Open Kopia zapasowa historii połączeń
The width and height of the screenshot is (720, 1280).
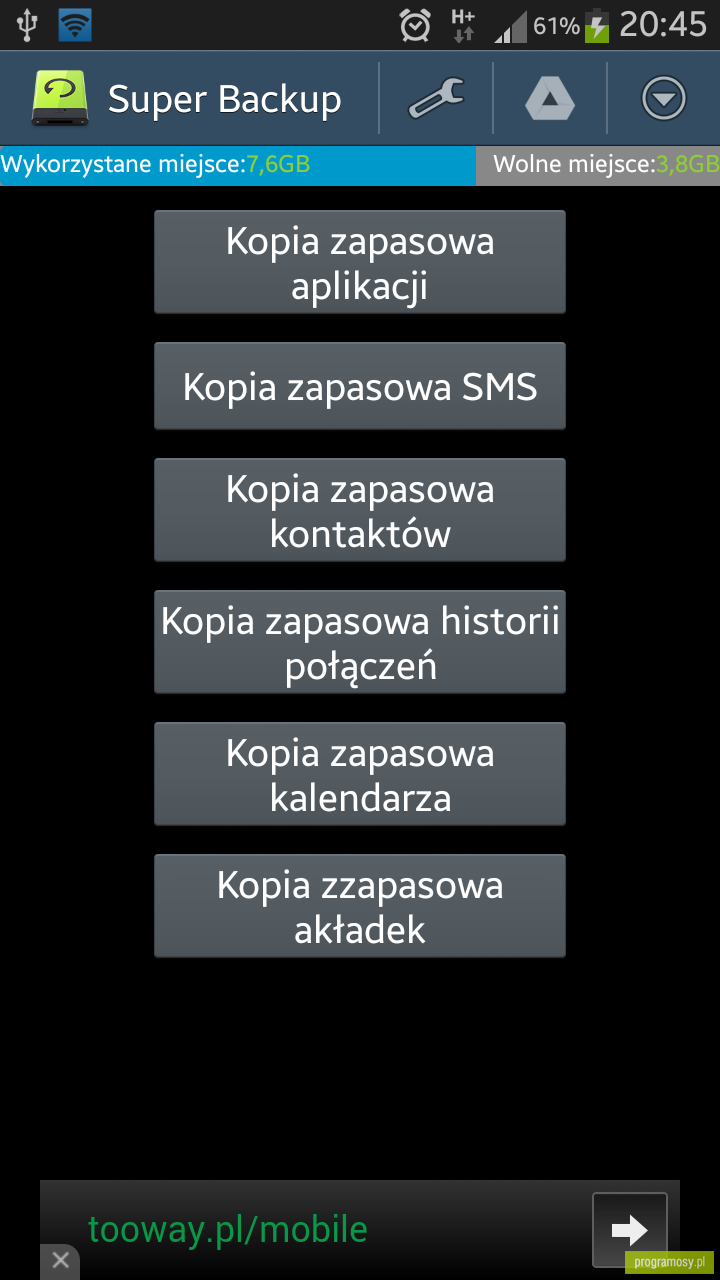[x=360, y=643]
